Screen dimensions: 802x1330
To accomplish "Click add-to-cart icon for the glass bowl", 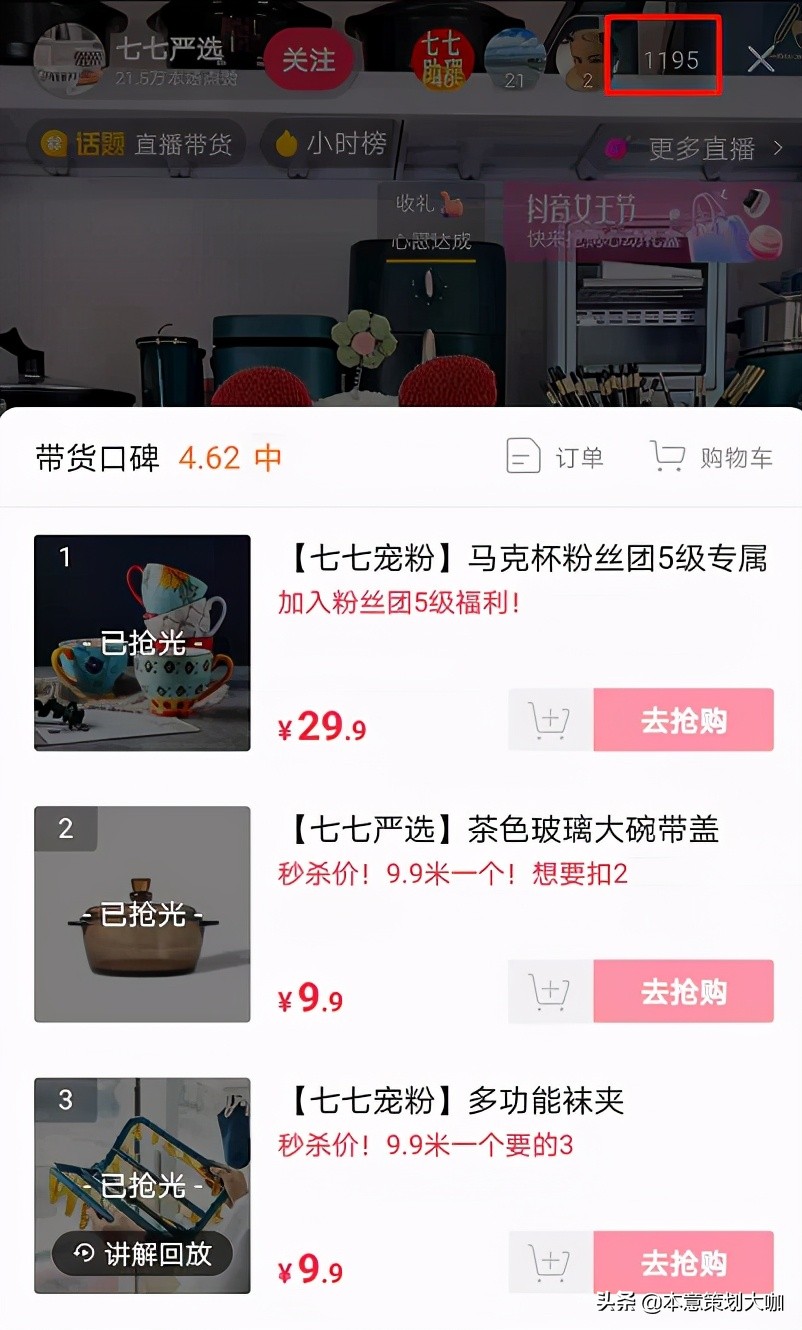I will click(x=548, y=990).
